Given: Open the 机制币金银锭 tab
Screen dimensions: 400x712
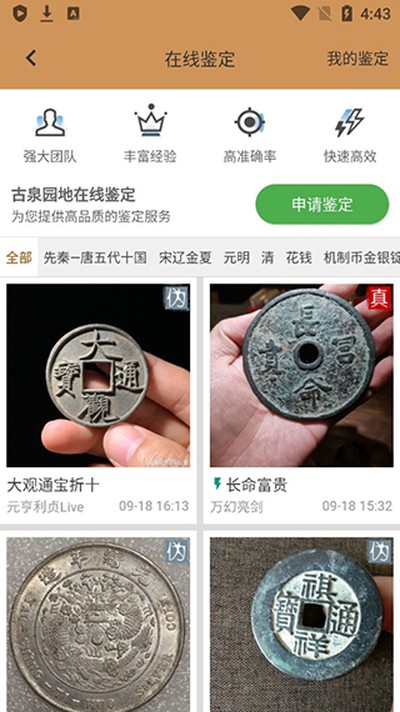Looking at the screenshot, I should [x=361, y=258].
